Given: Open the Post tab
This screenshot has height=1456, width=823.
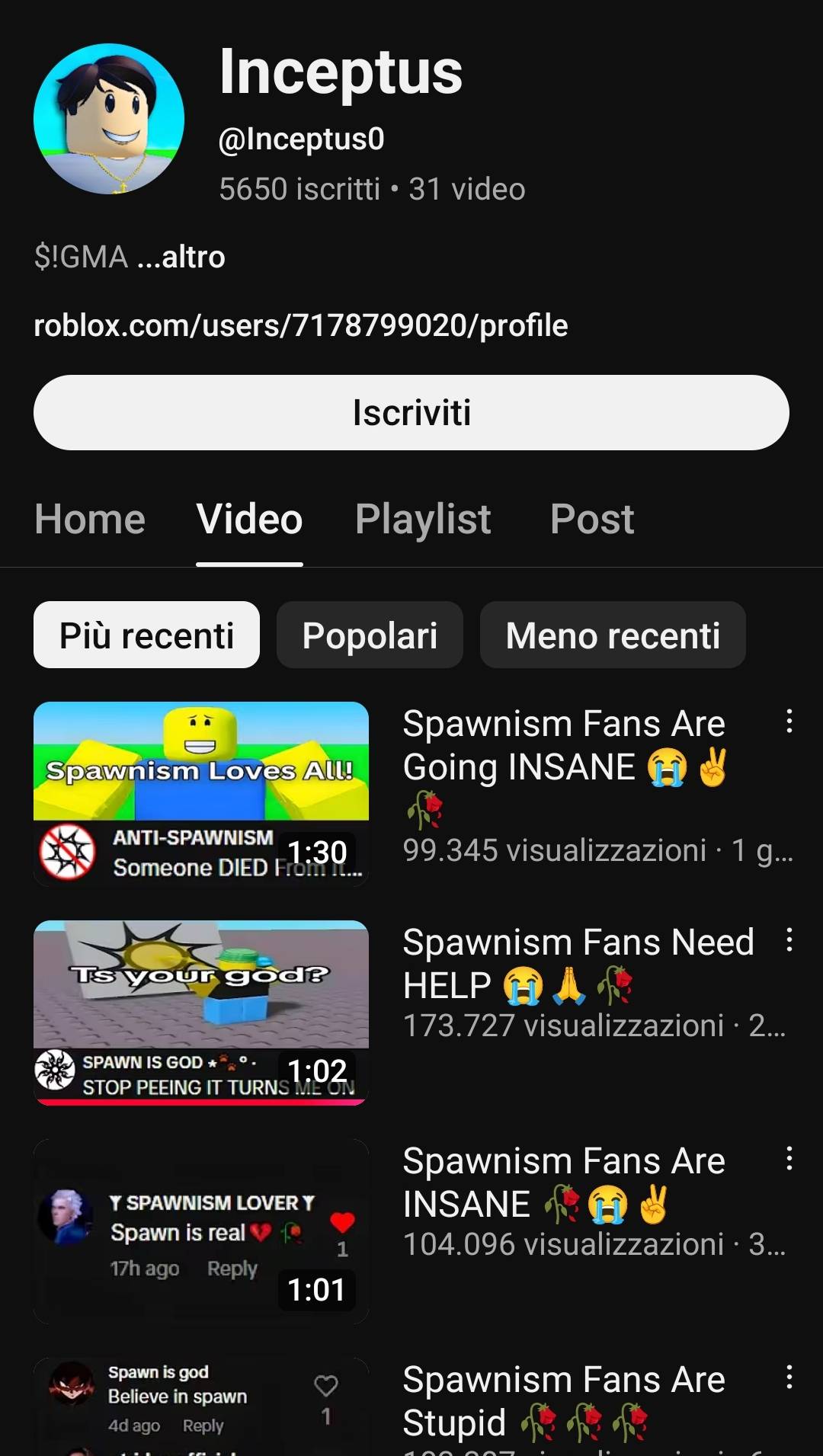Looking at the screenshot, I should click(592, 518).
